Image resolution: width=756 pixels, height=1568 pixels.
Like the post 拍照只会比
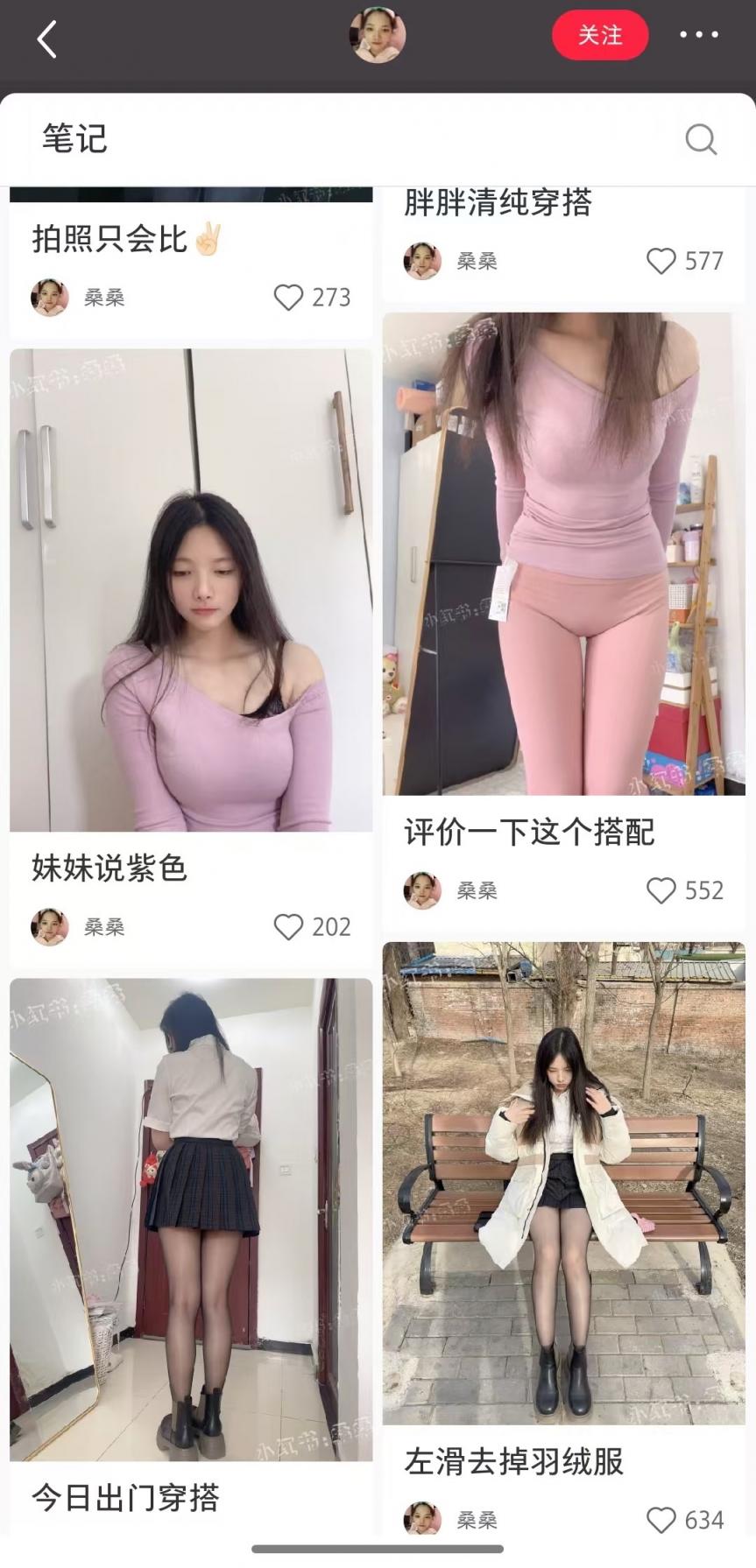[288, 298]
